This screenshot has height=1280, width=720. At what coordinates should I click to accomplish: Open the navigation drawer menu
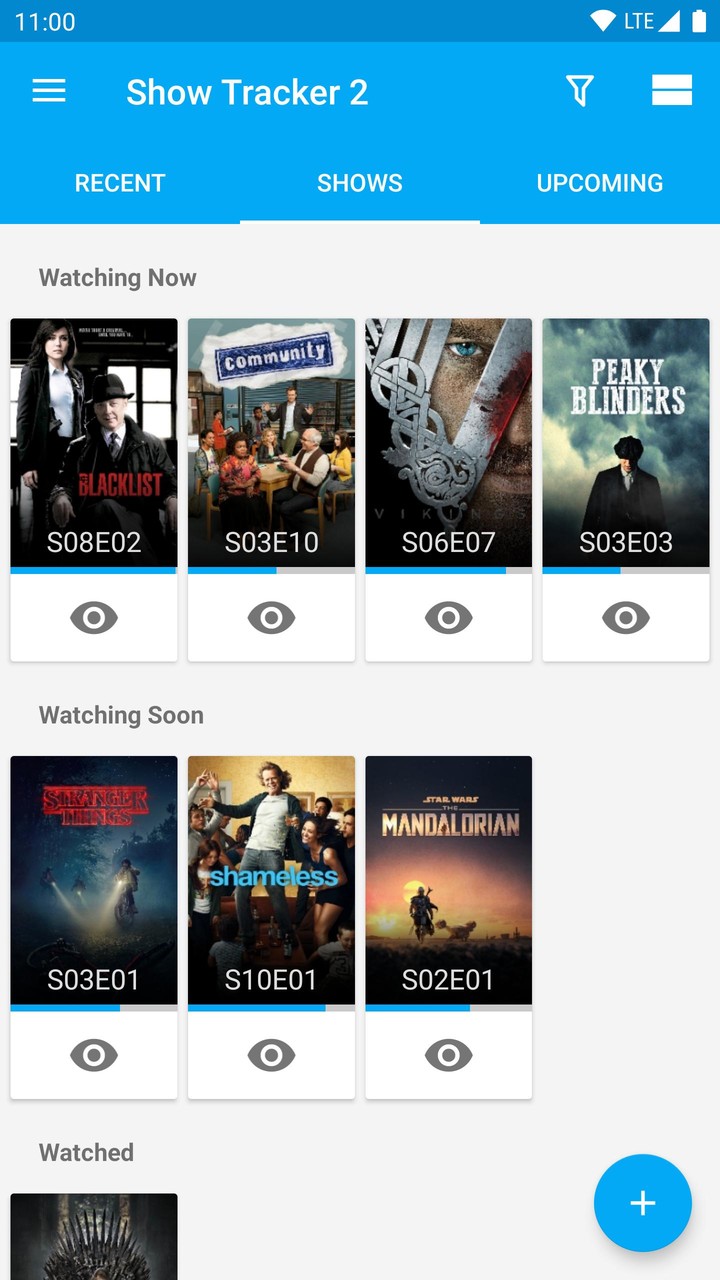(x=48, y=91)
